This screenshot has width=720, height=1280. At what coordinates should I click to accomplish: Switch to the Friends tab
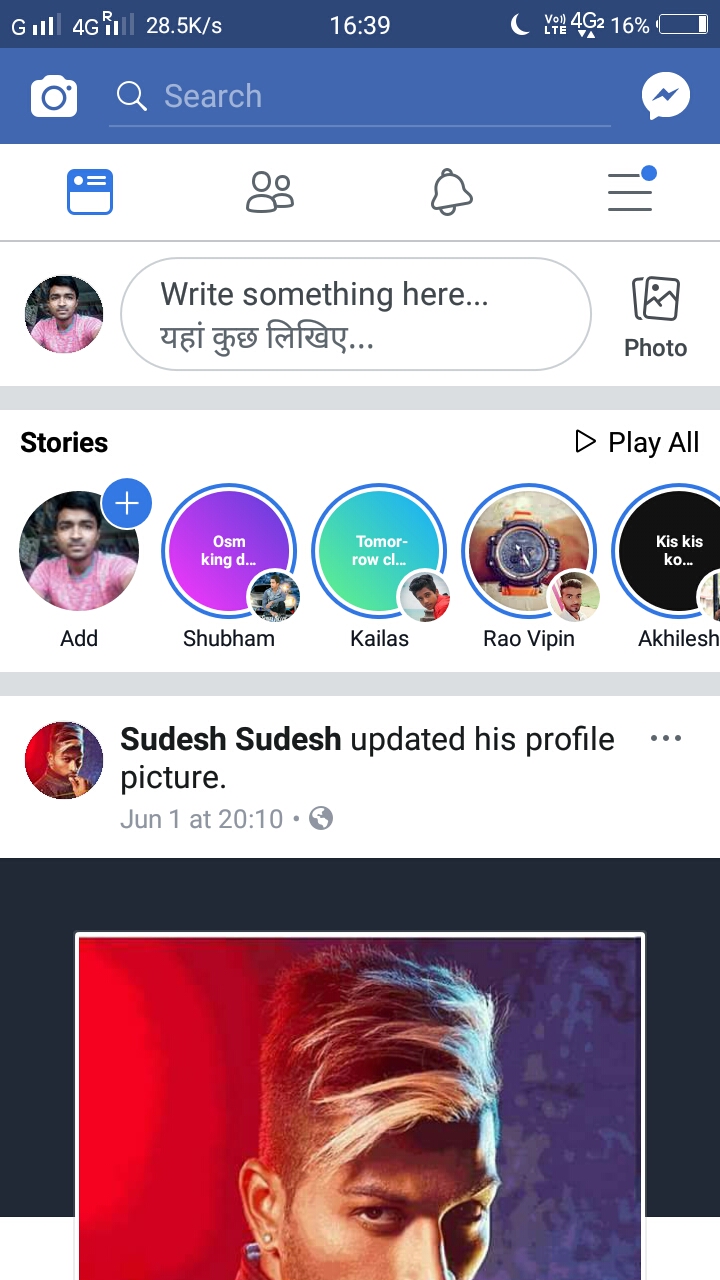click(270, 192)
